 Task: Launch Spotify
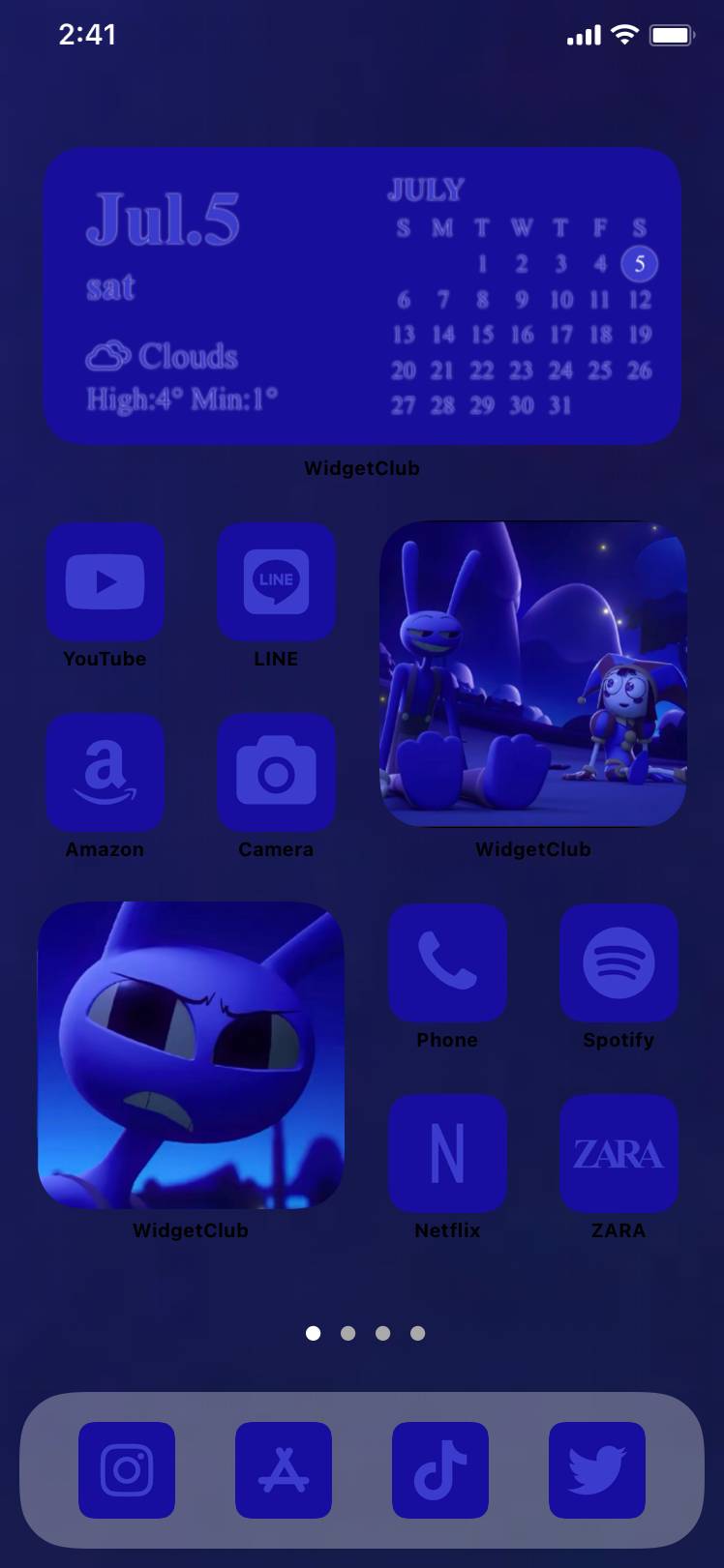[x=618, y=962]
